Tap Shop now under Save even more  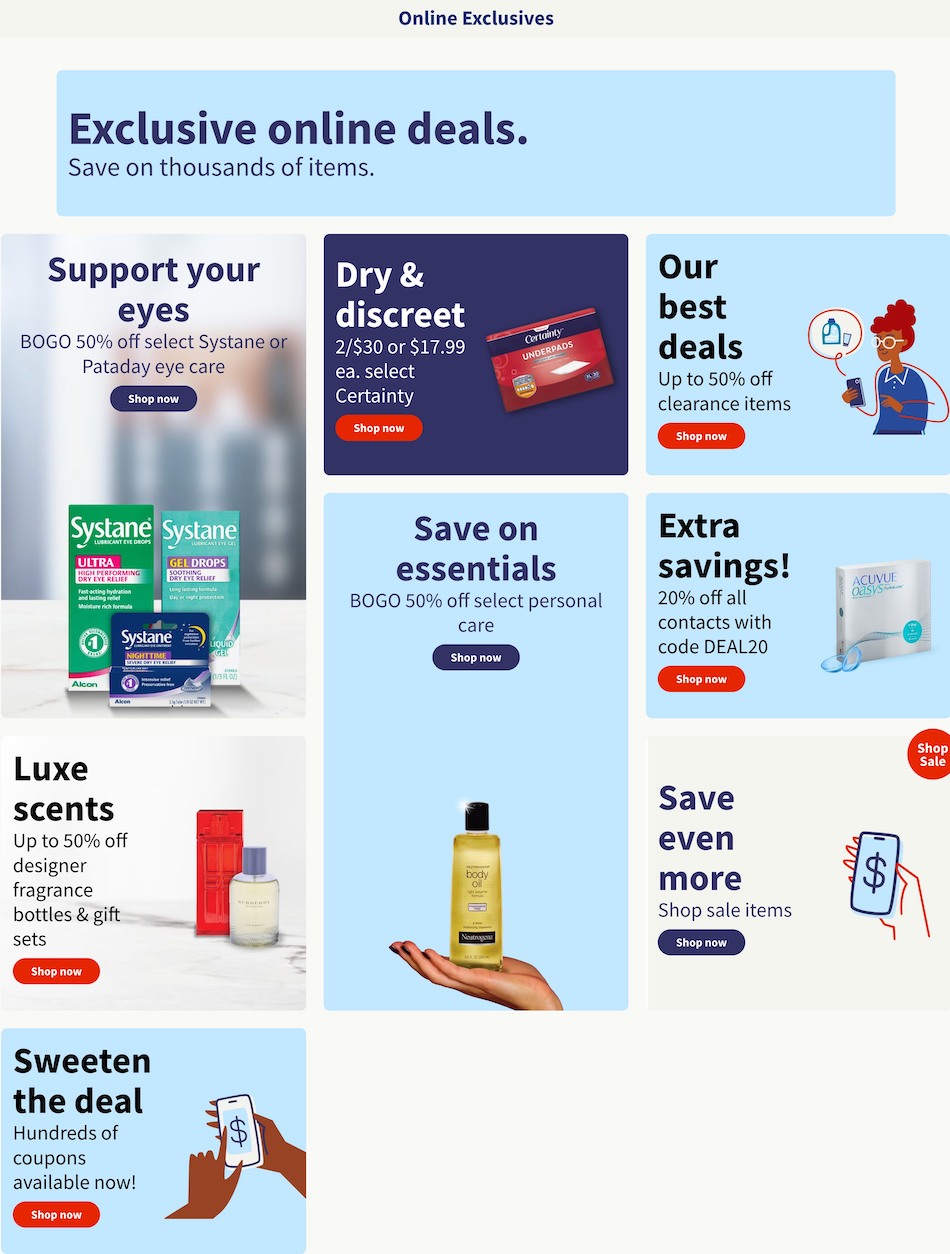[701, 942]
